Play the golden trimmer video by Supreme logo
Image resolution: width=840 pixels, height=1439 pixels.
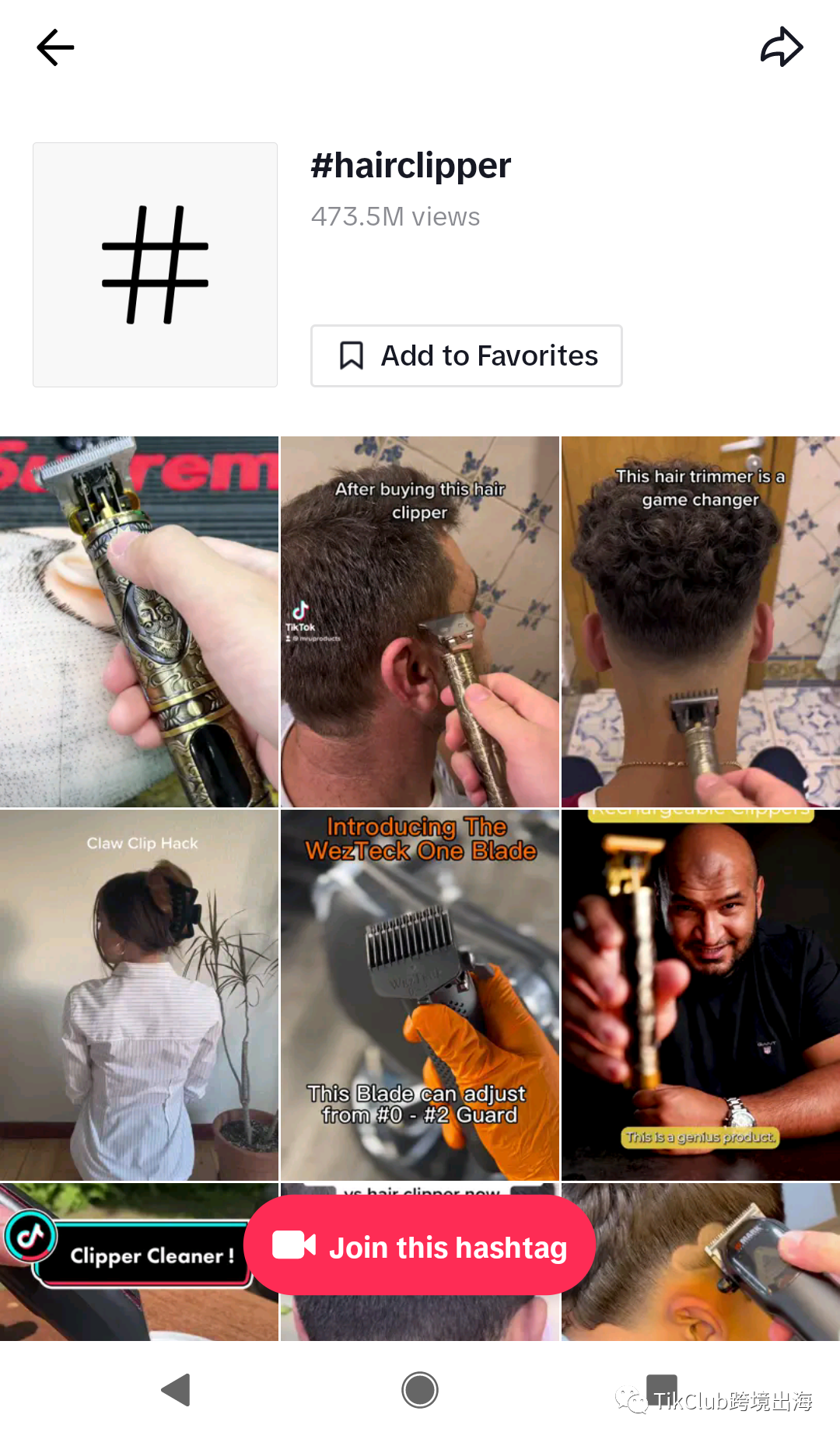pyautogui.click(x=139, y=622)
